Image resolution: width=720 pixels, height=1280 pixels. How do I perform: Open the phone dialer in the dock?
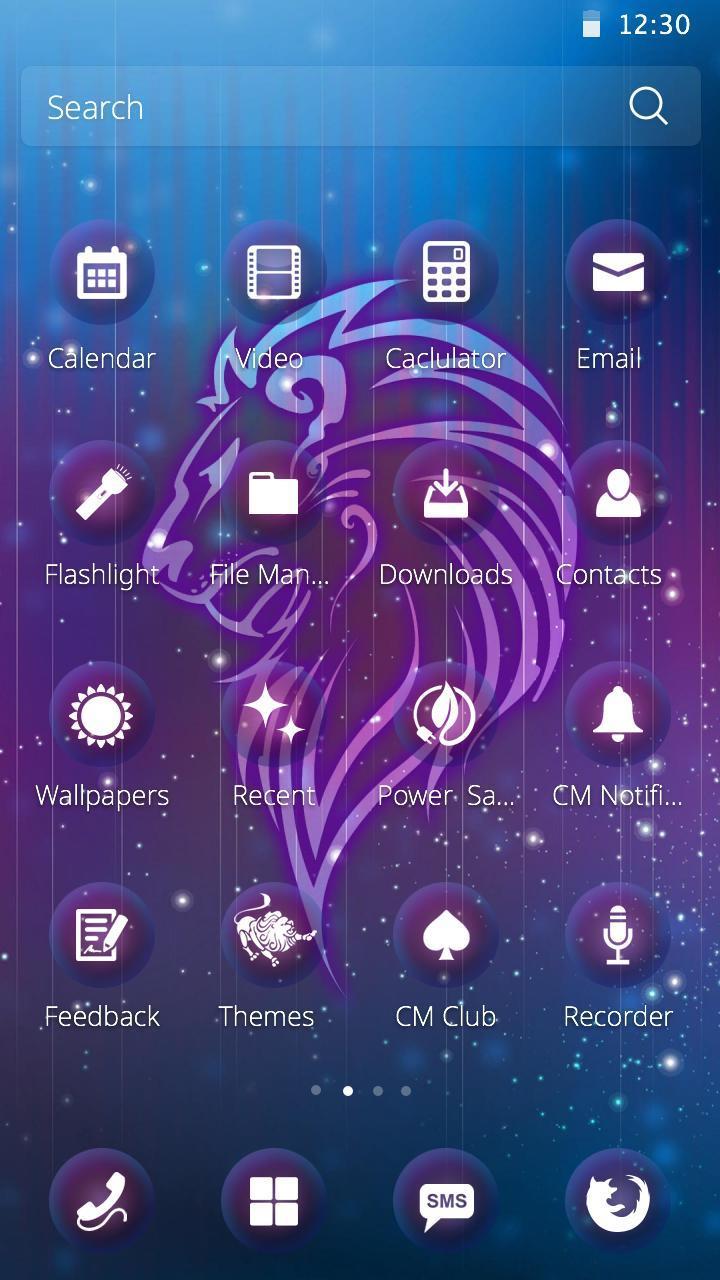point(102,1201)
